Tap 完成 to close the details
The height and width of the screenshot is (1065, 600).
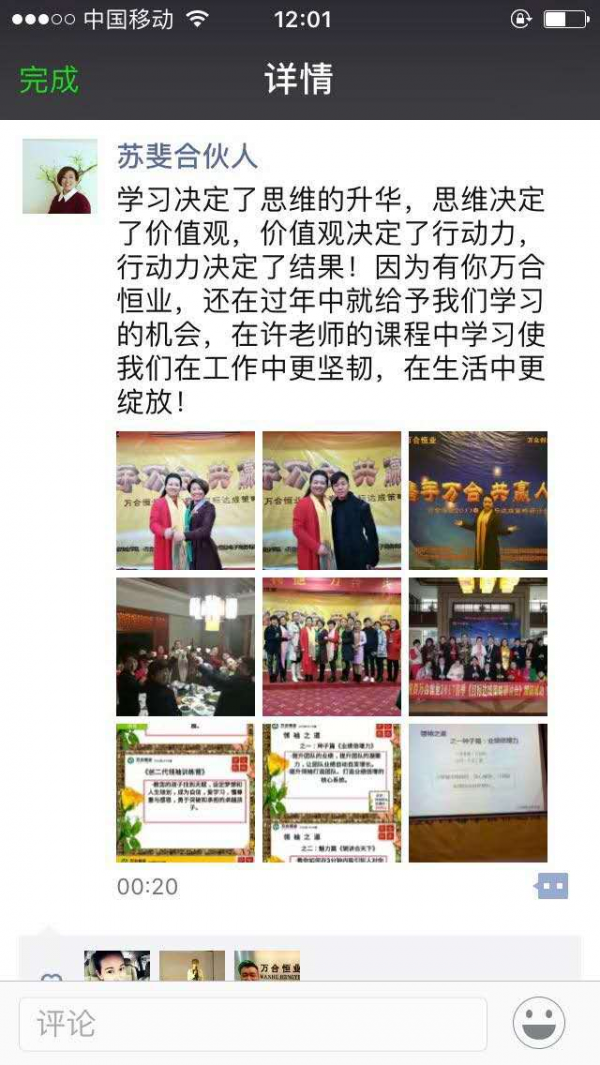tap(48, 79)
